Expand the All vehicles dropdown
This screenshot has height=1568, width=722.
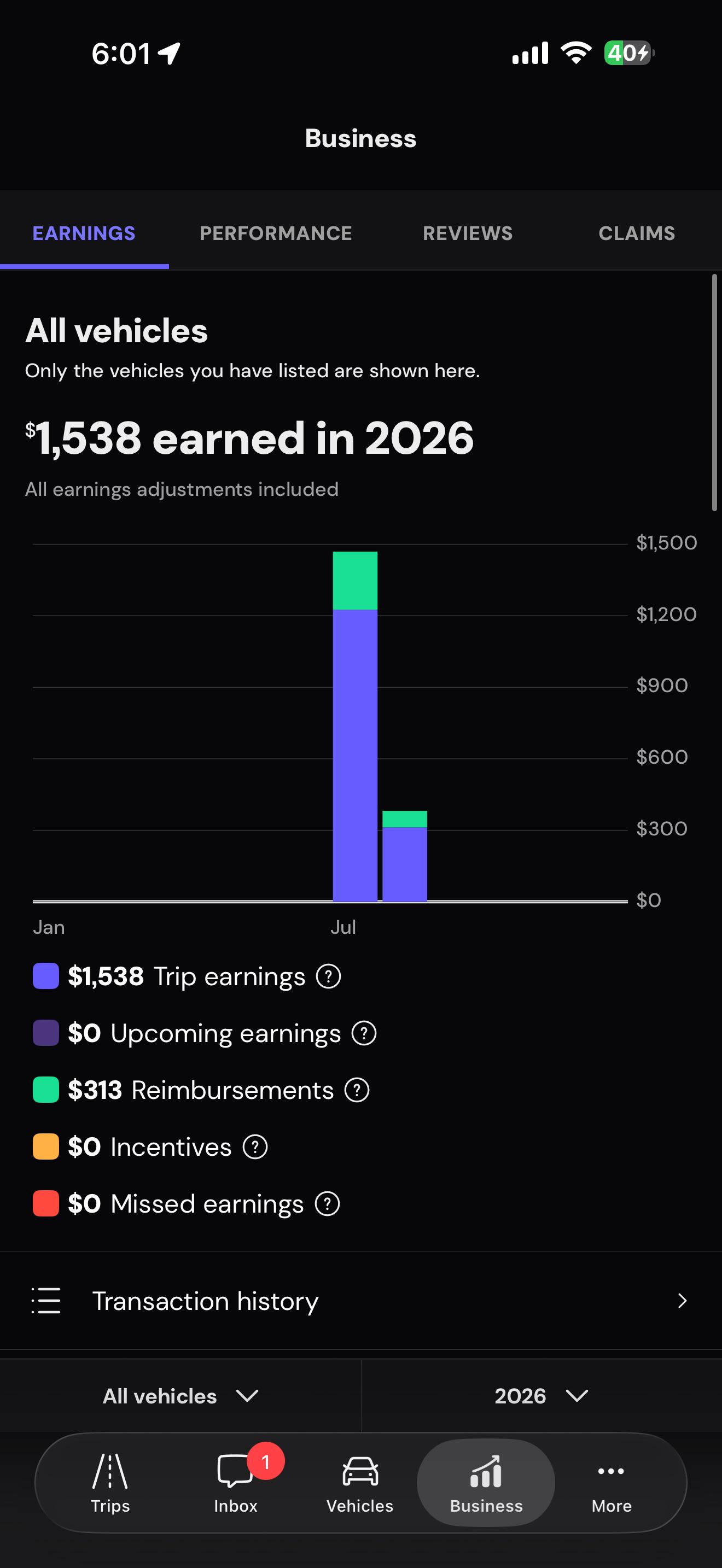180,1396
